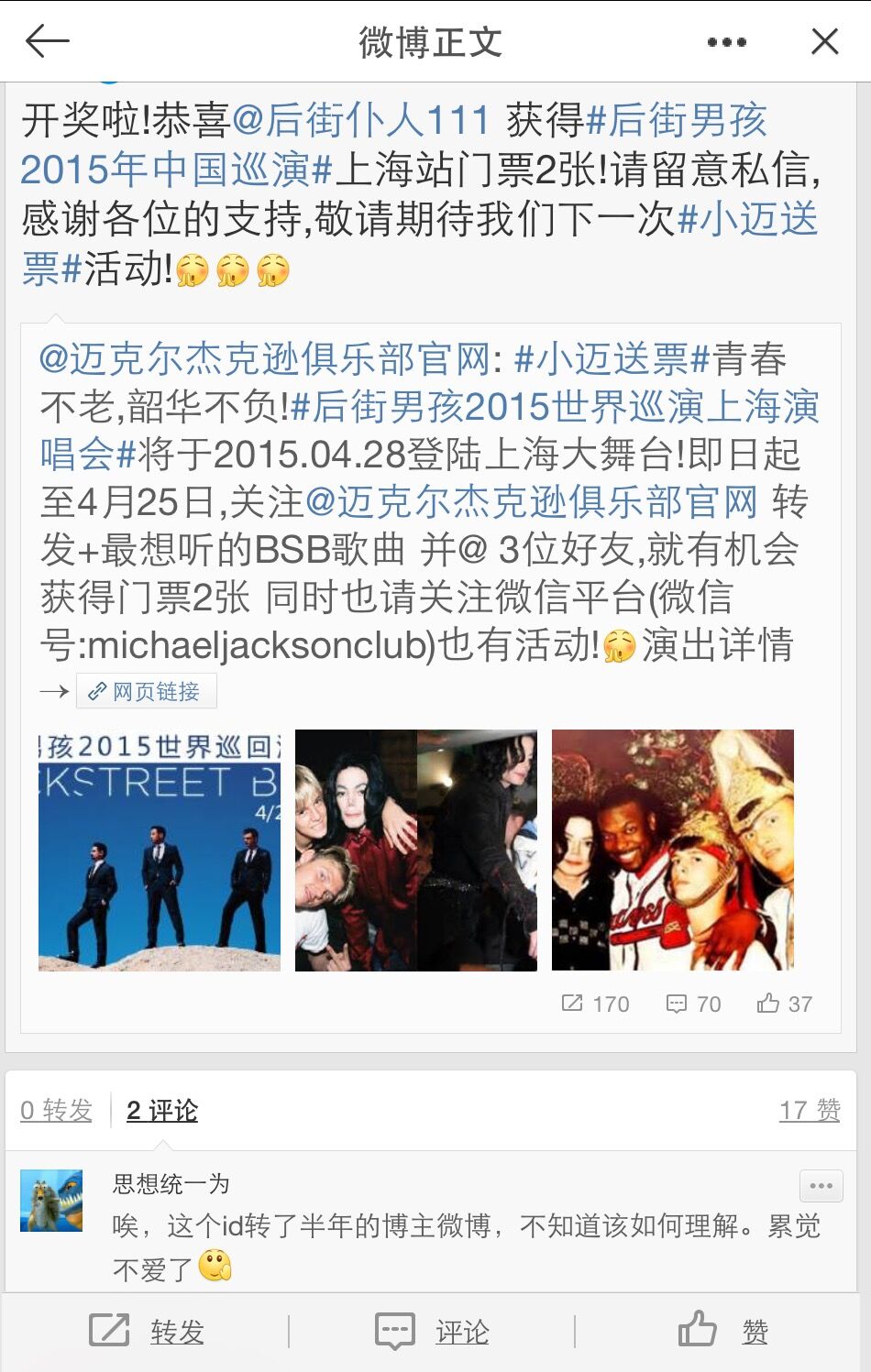
Task: Go back using the top arrow
Action: click(48, 41)
